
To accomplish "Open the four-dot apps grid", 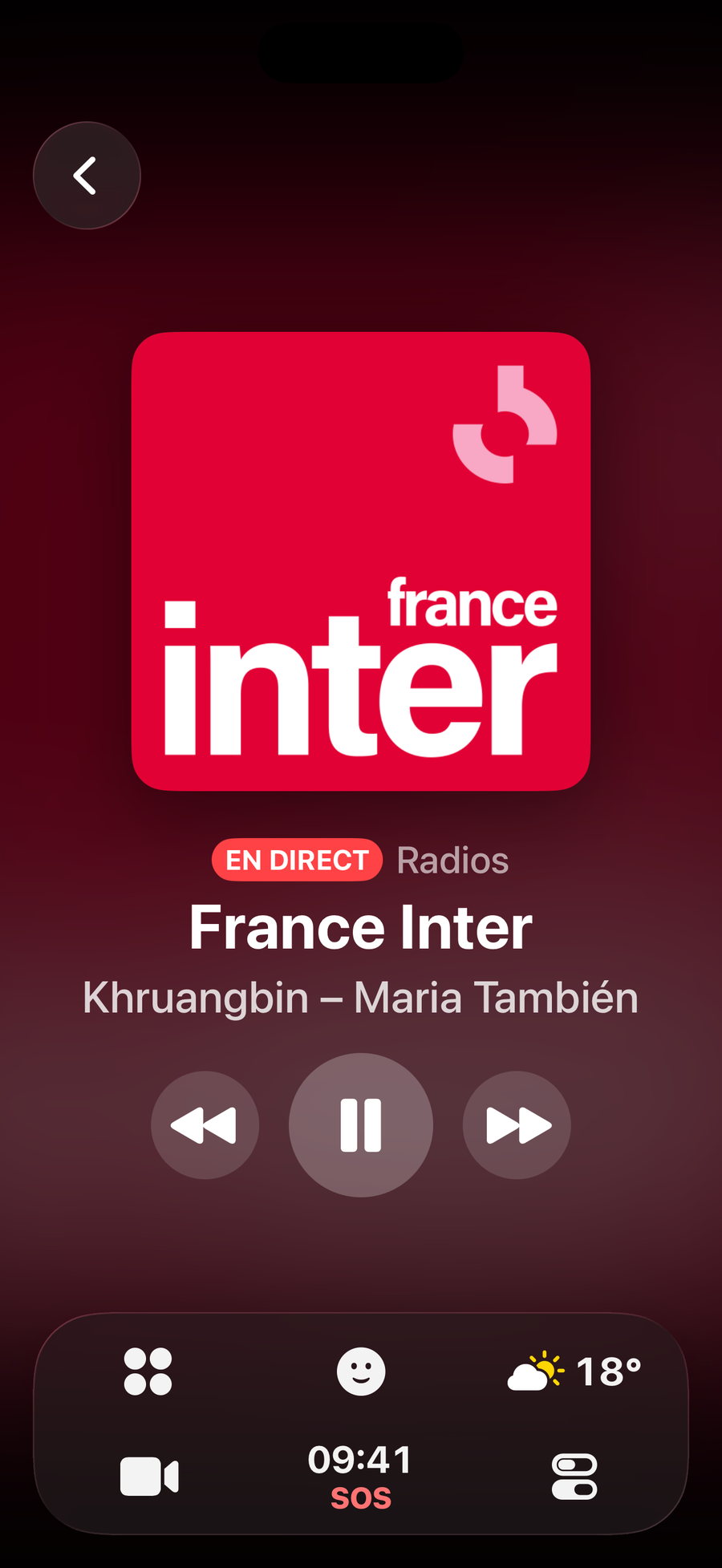I will pyautogui.click(x=148, y=1371).
